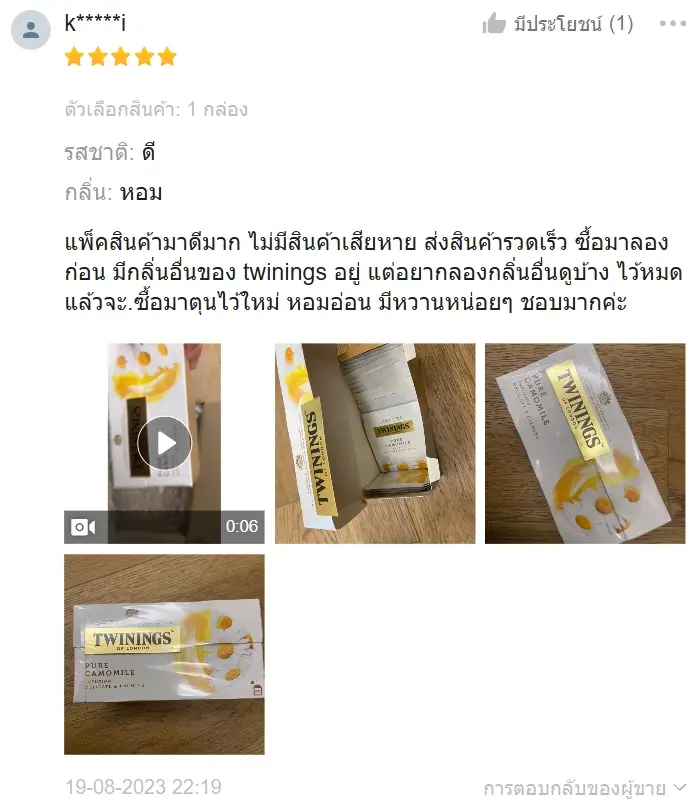The image size is (698, 812).
Task: Open photo of Twinings Pure Camomile front
Action: pyautogui.click(x=164, y=654)
